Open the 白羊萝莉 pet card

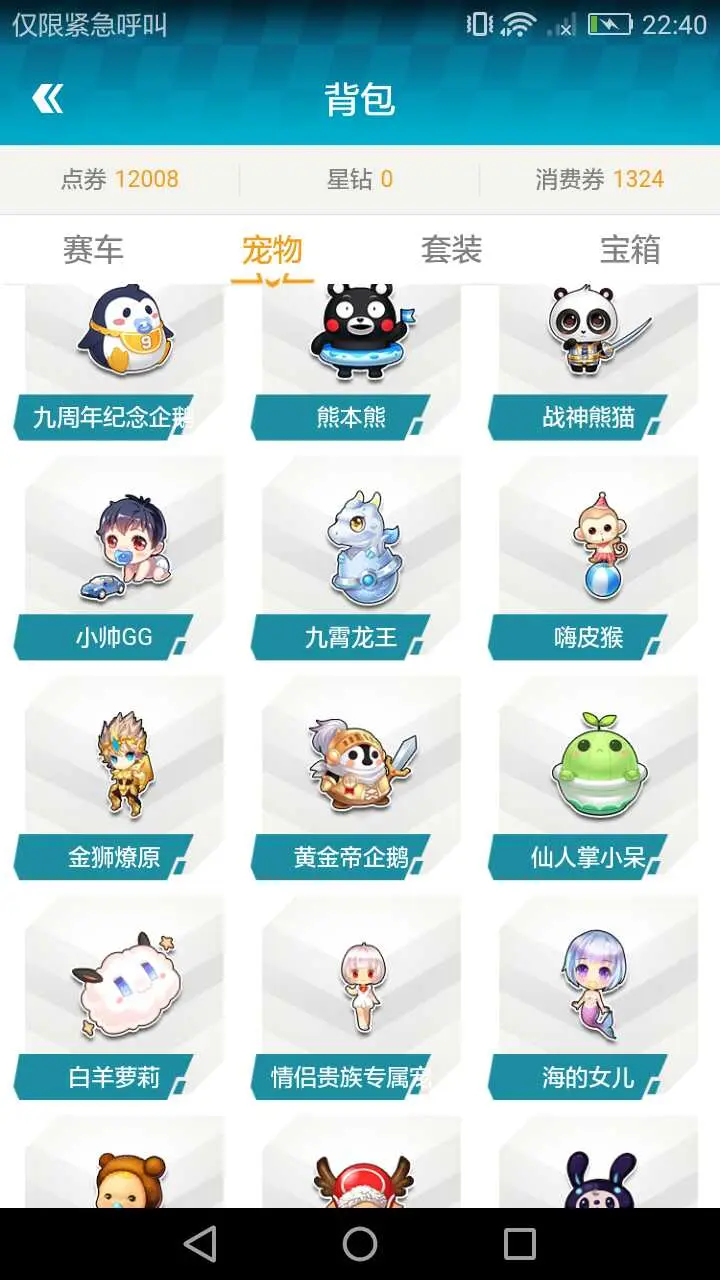120,998
